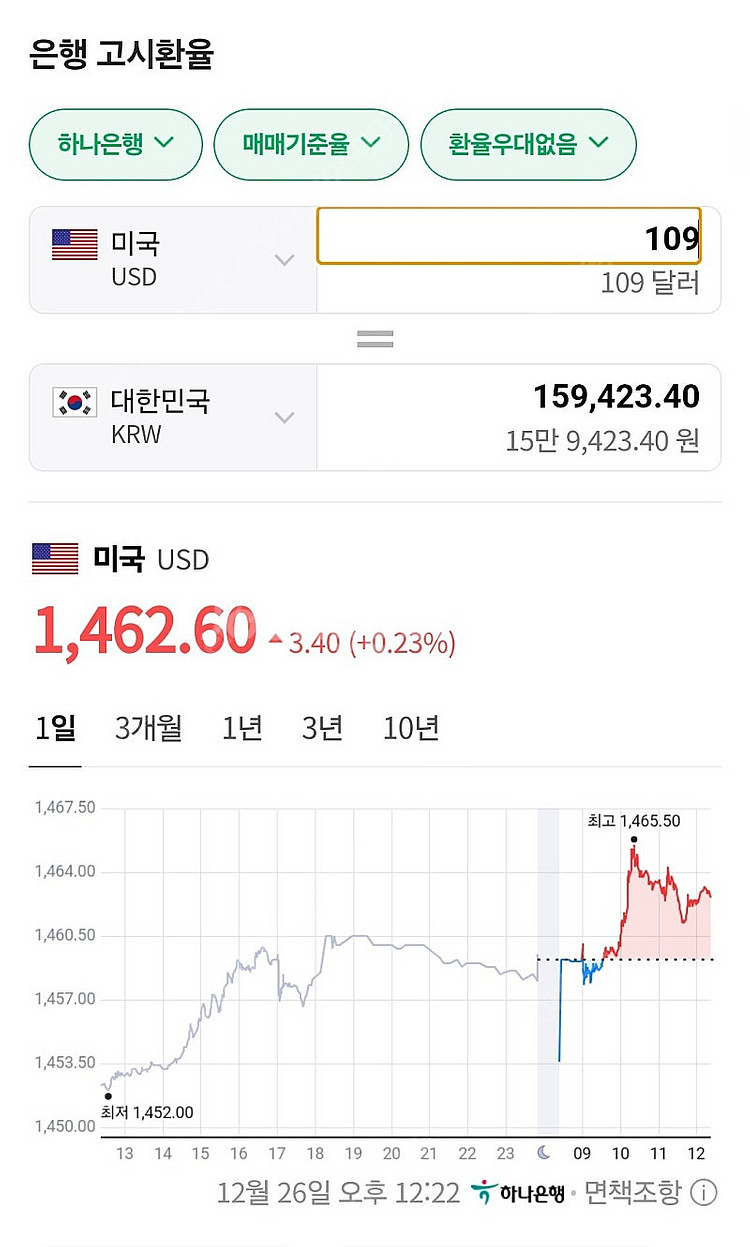This screenshot has height=1247, width=750.
Task: View the 10년 chart period
Action: 410,728
